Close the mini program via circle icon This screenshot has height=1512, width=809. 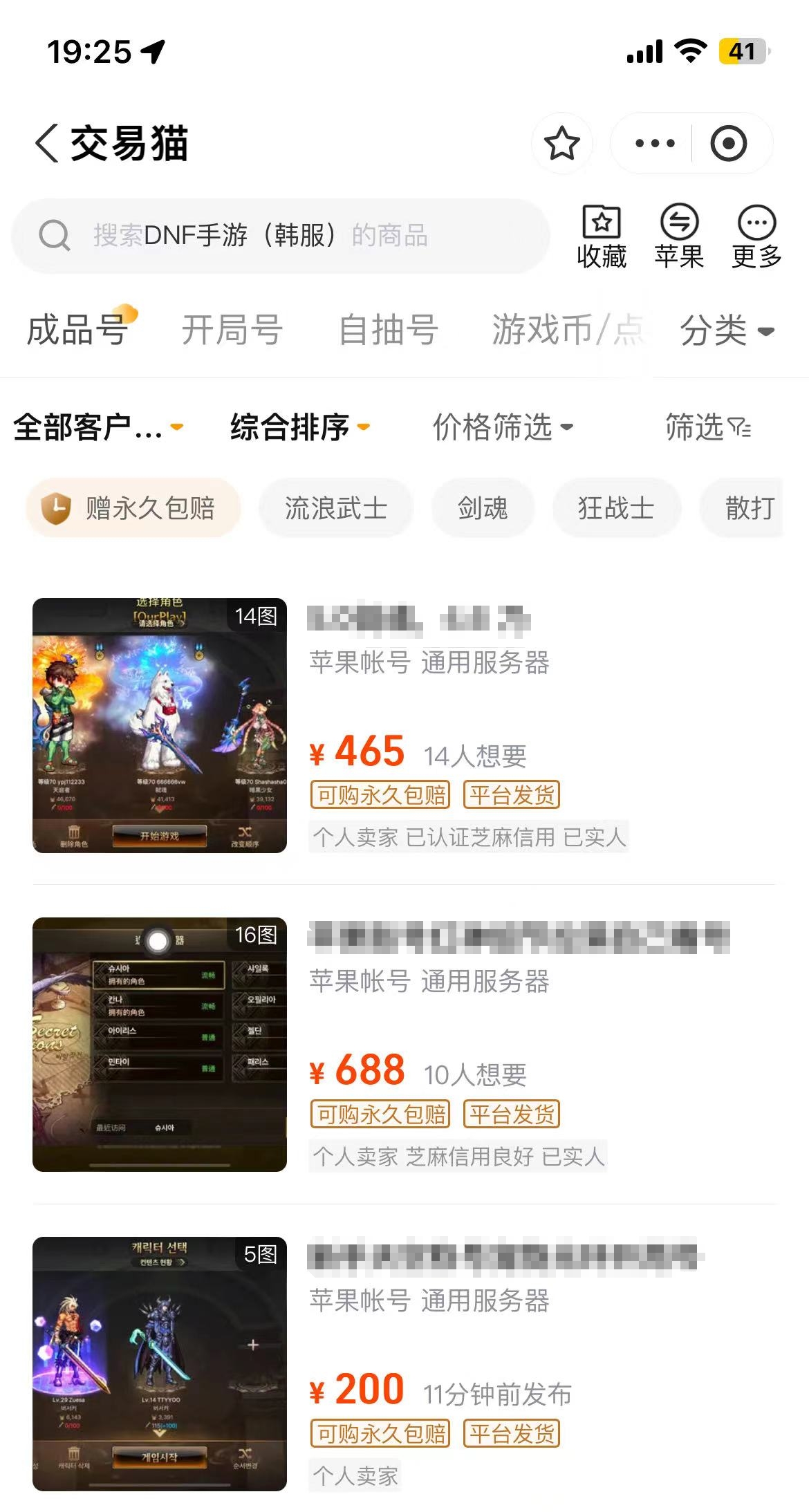pyautogui.click(x=729, y=144)
